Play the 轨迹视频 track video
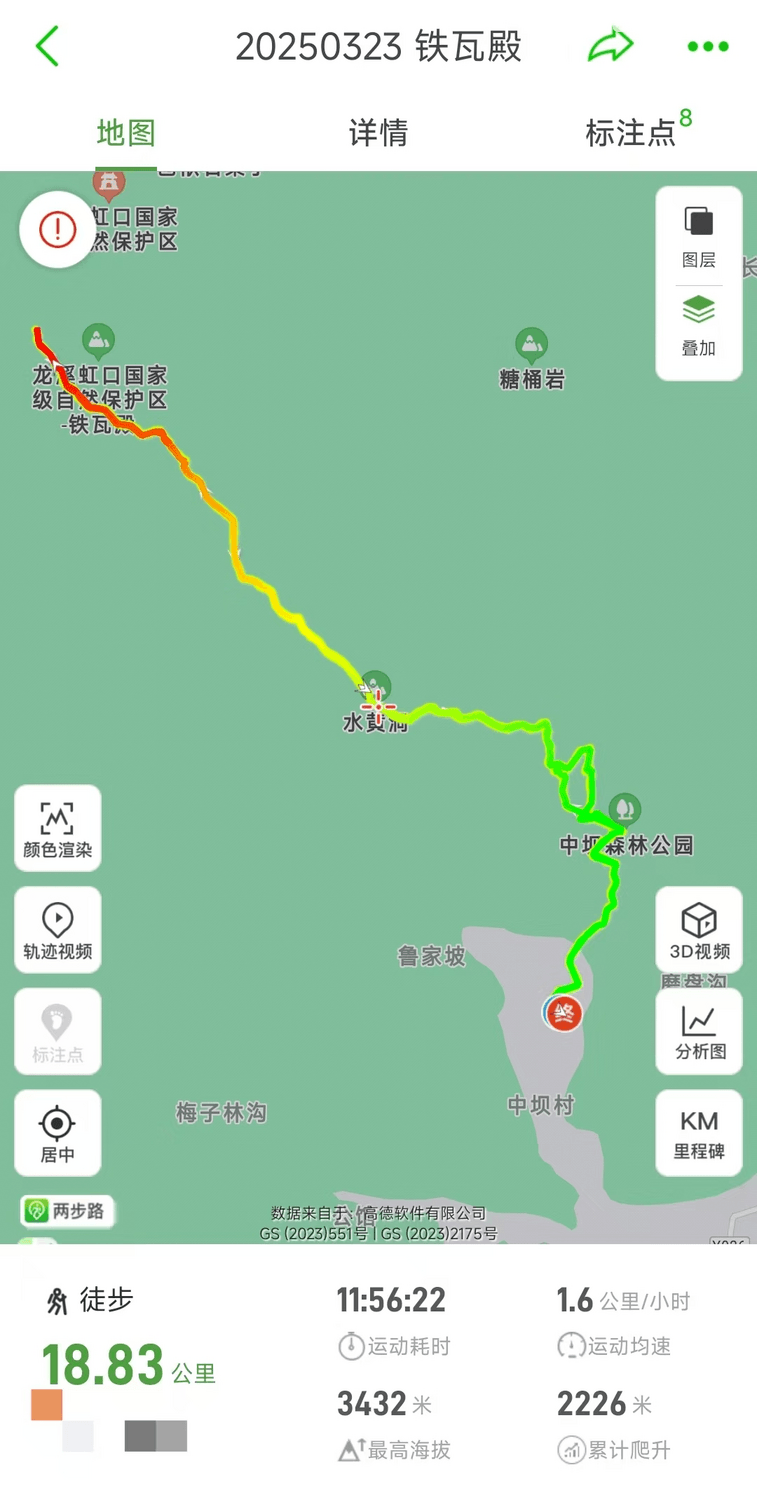 tap(58, 930)
